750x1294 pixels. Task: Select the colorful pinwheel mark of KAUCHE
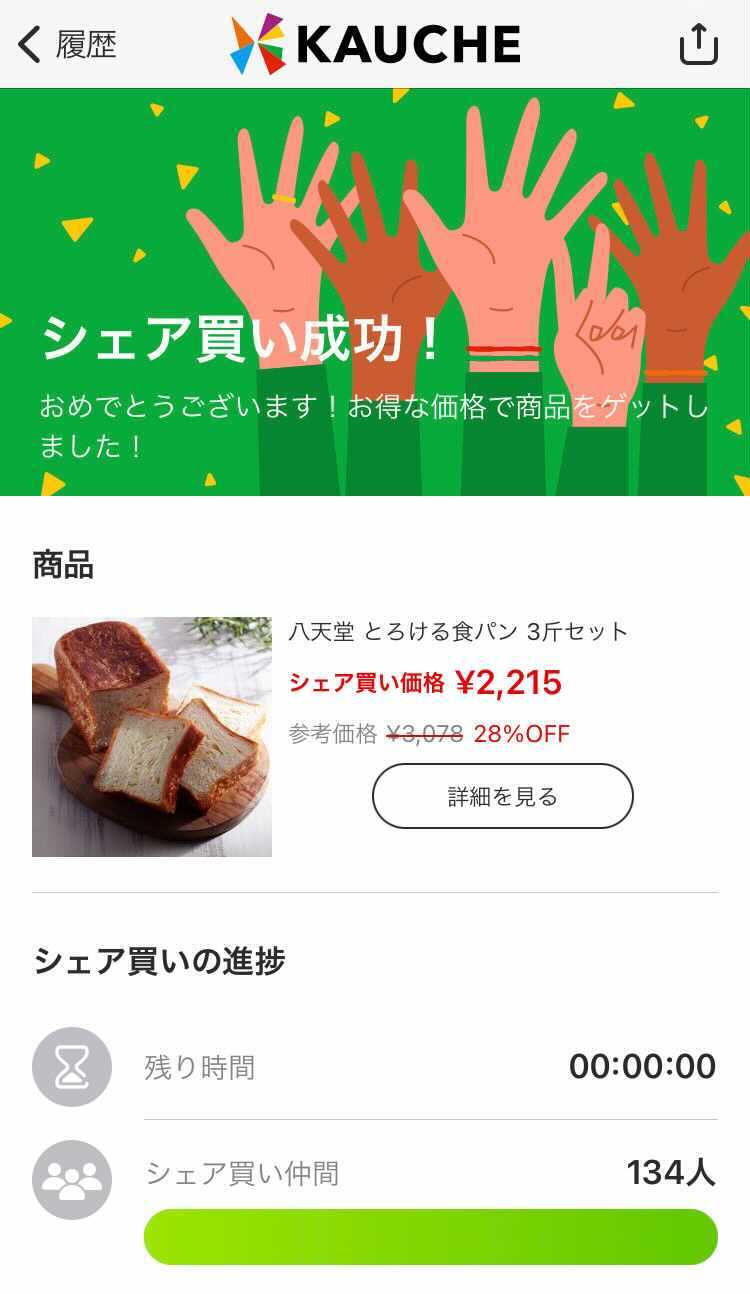(x=255, y=42)
